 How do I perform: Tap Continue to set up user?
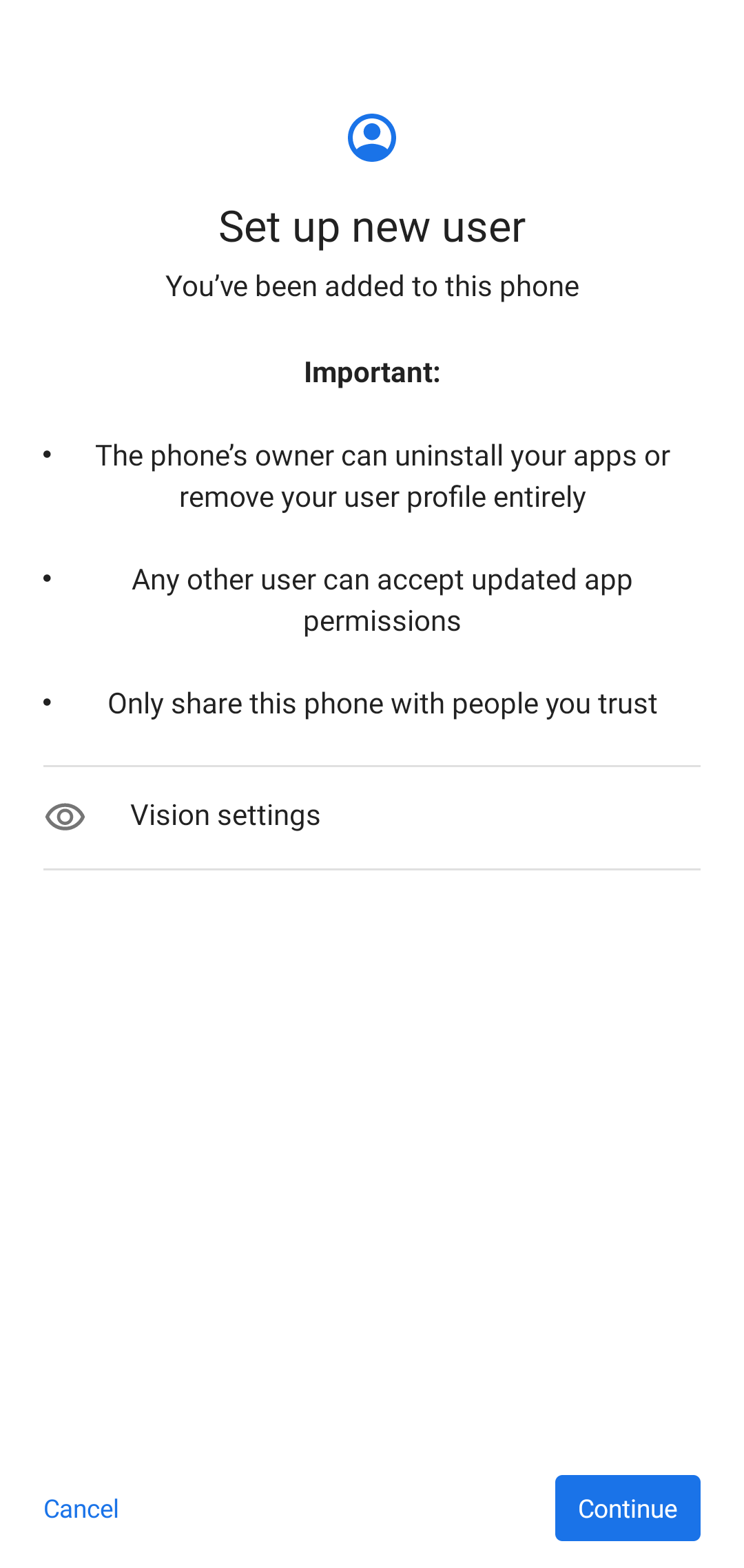point(628,1508)
